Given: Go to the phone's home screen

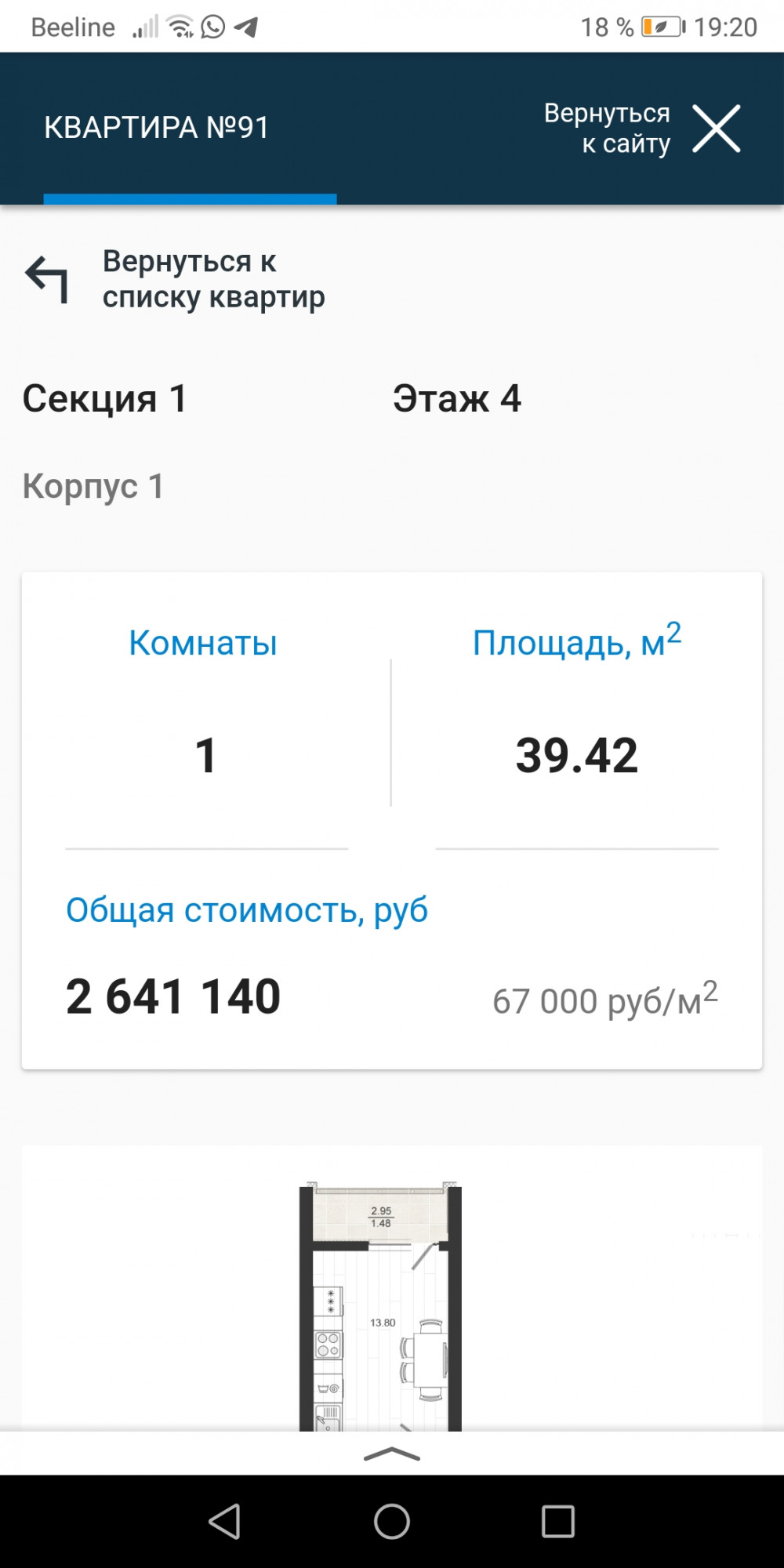Looking at the screenshot, I should coord(392,1522).
